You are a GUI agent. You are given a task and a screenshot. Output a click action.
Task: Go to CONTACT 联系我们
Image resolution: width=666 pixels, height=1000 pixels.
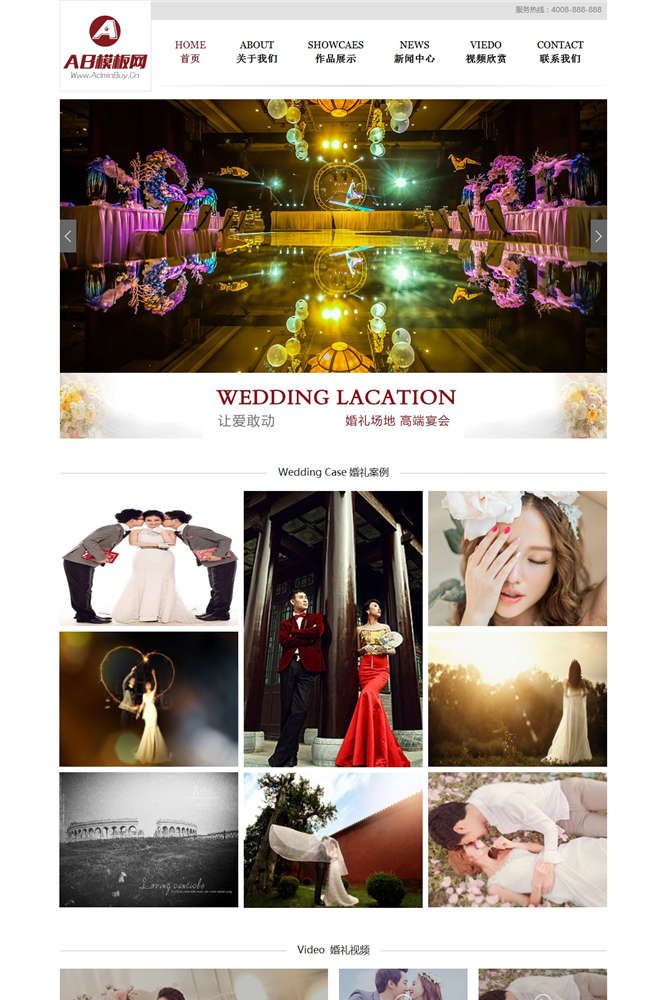point(560,51)
